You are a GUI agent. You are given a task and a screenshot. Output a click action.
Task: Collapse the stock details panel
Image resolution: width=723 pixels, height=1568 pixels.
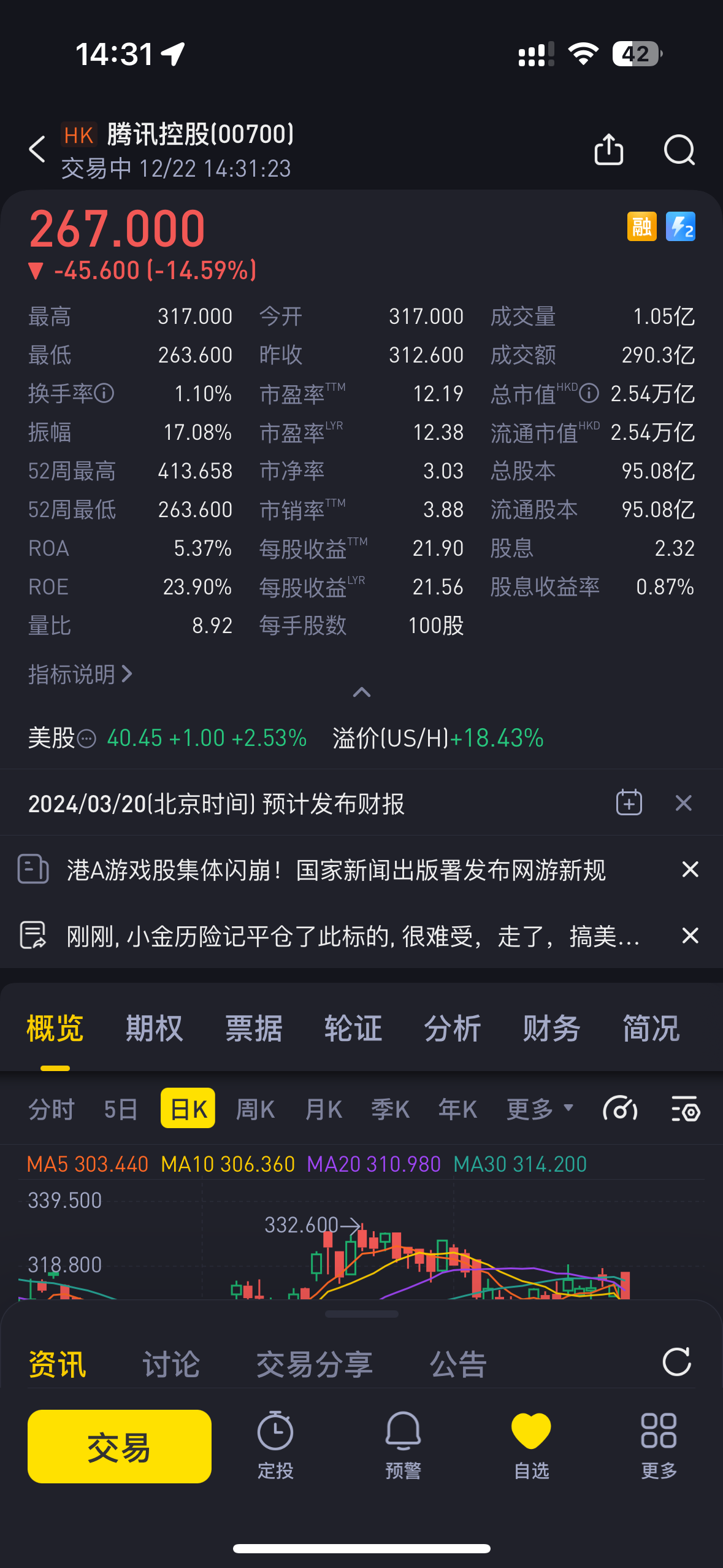362,693
